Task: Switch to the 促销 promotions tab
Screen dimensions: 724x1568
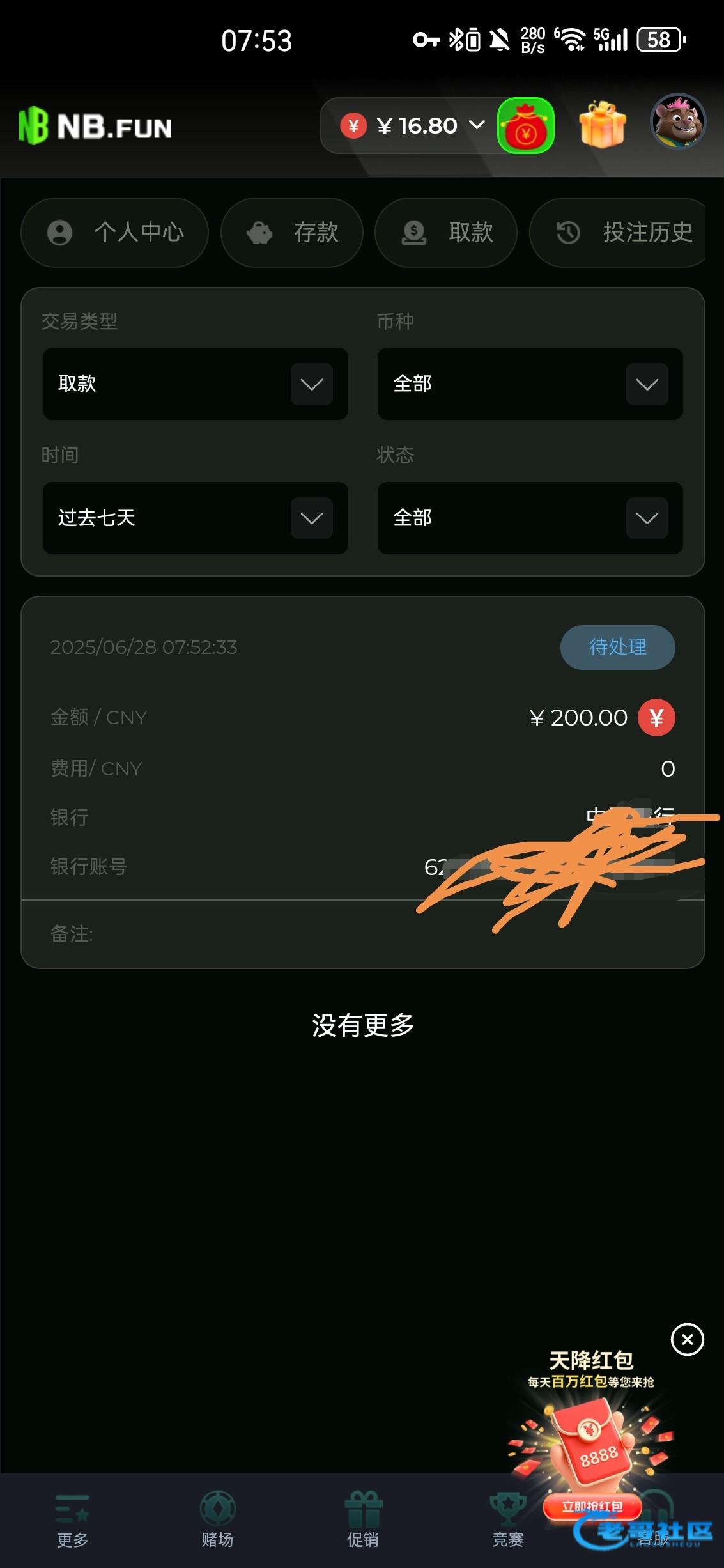Action: (x=362, y=1521)
